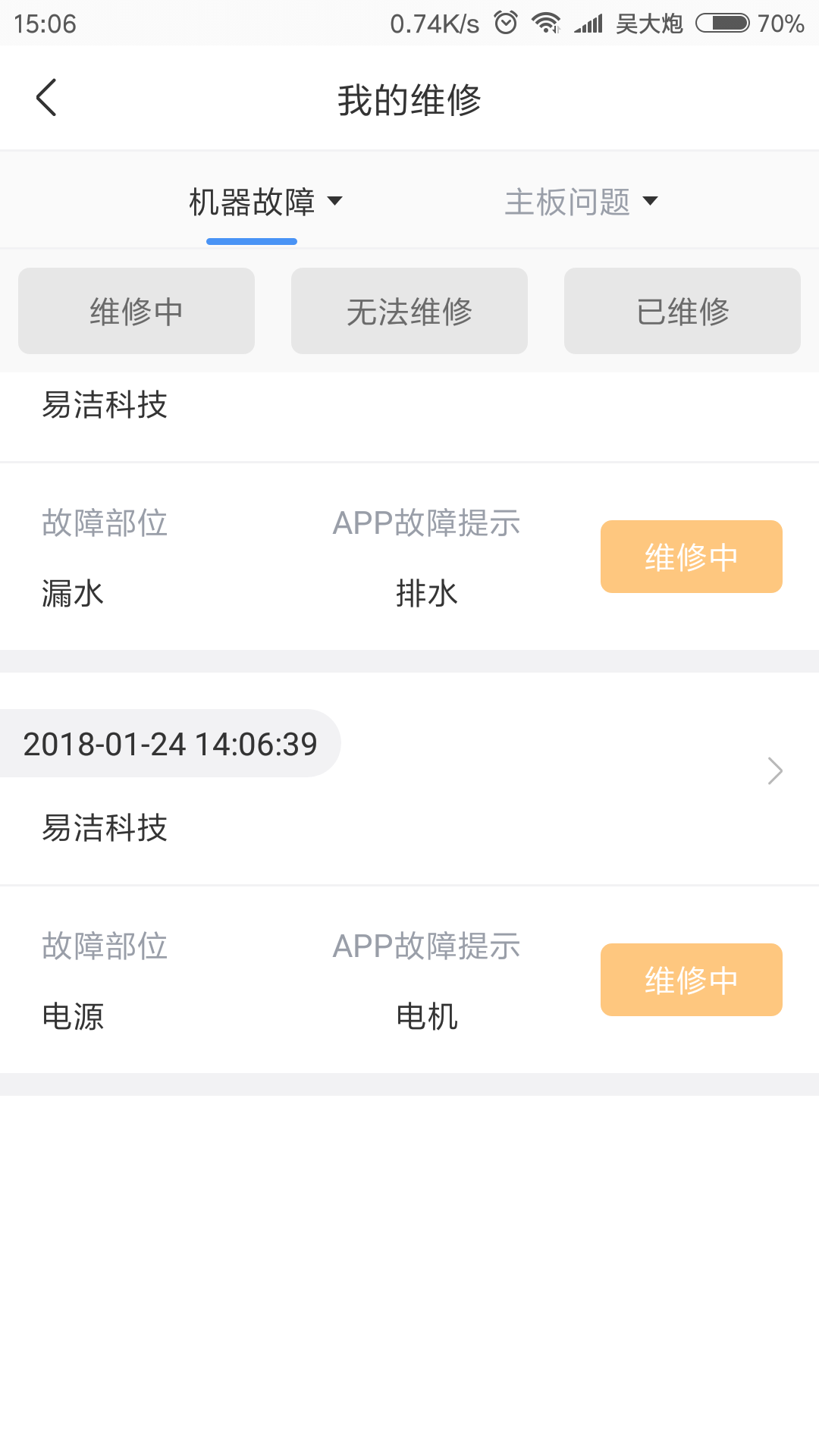Tap the battery indicator icon
Image resolution: width=819 pixels, height=1456 pixels.
pyautogui.click(x=722, y=23)
